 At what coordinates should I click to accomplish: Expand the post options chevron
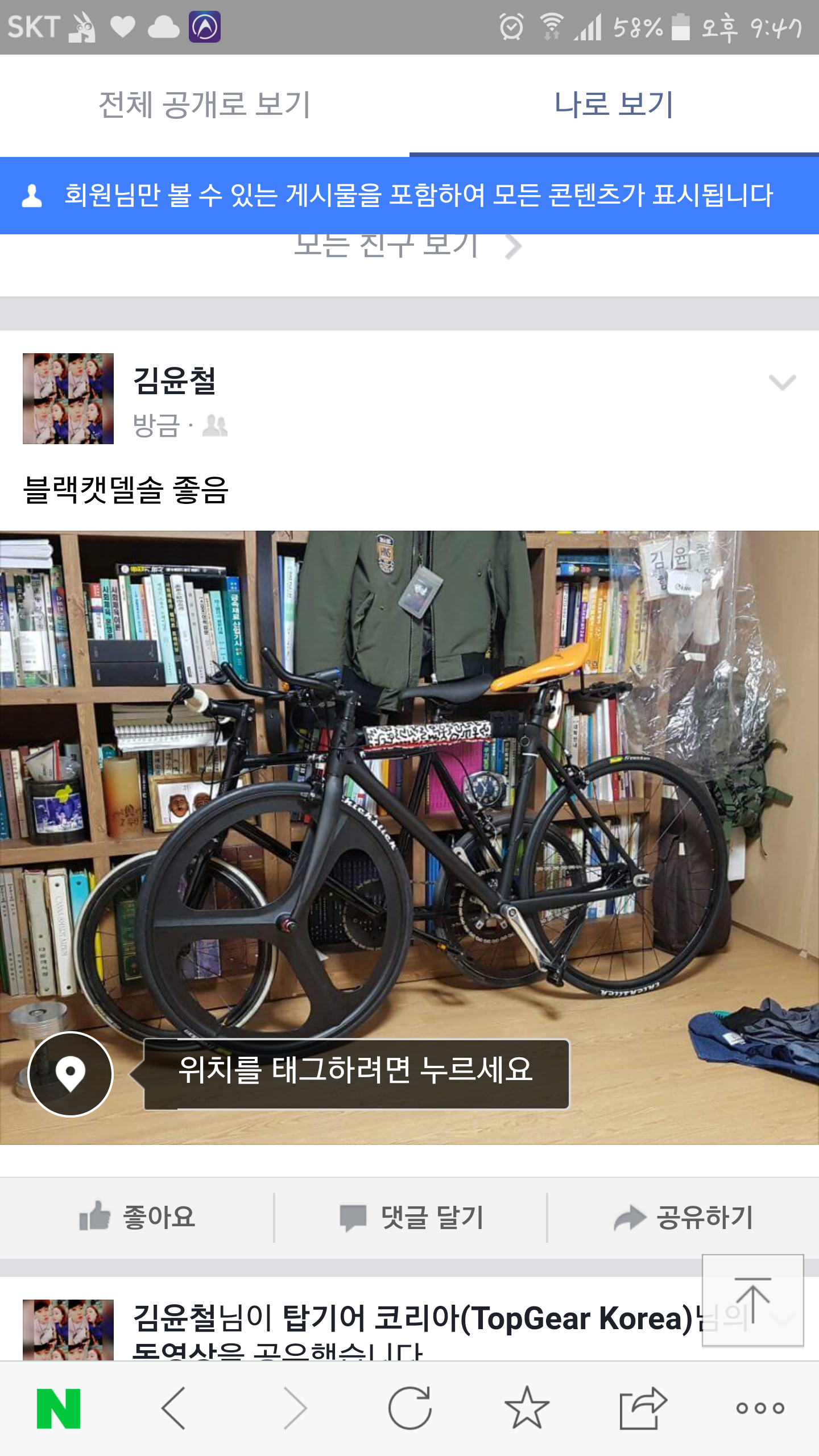[x=782, y=382]
